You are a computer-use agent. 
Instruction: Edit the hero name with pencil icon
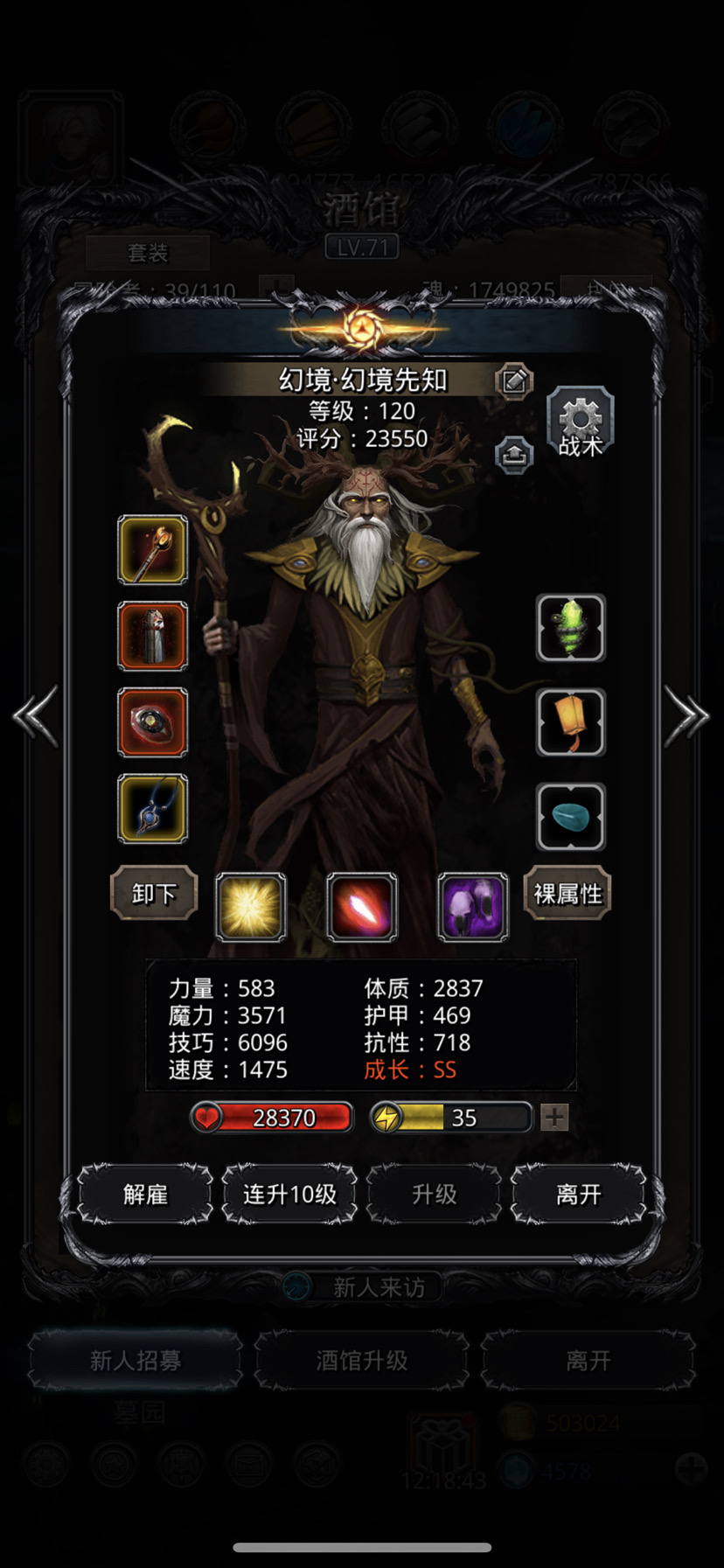point(514,381)
